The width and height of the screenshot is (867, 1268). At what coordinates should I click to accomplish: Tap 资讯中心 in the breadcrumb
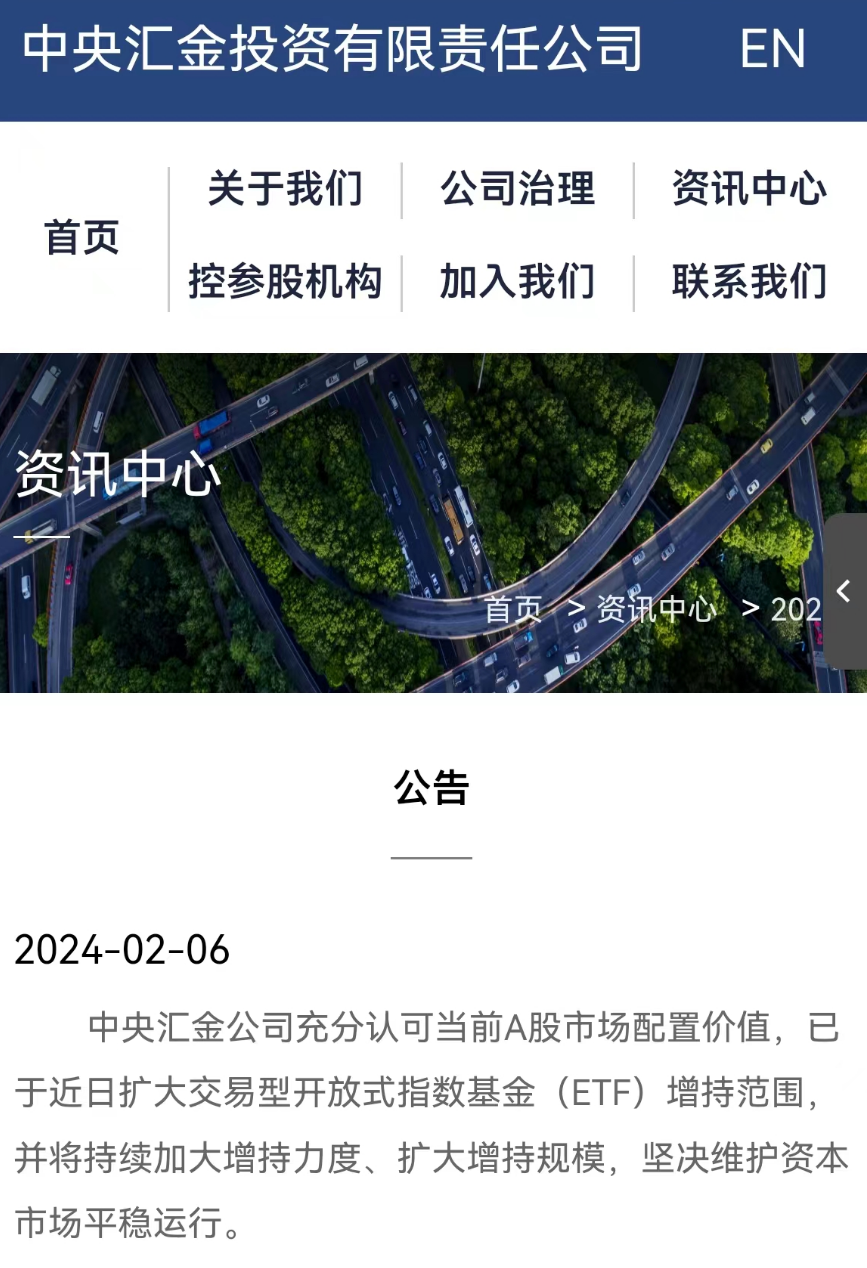(x=657, y=609)
